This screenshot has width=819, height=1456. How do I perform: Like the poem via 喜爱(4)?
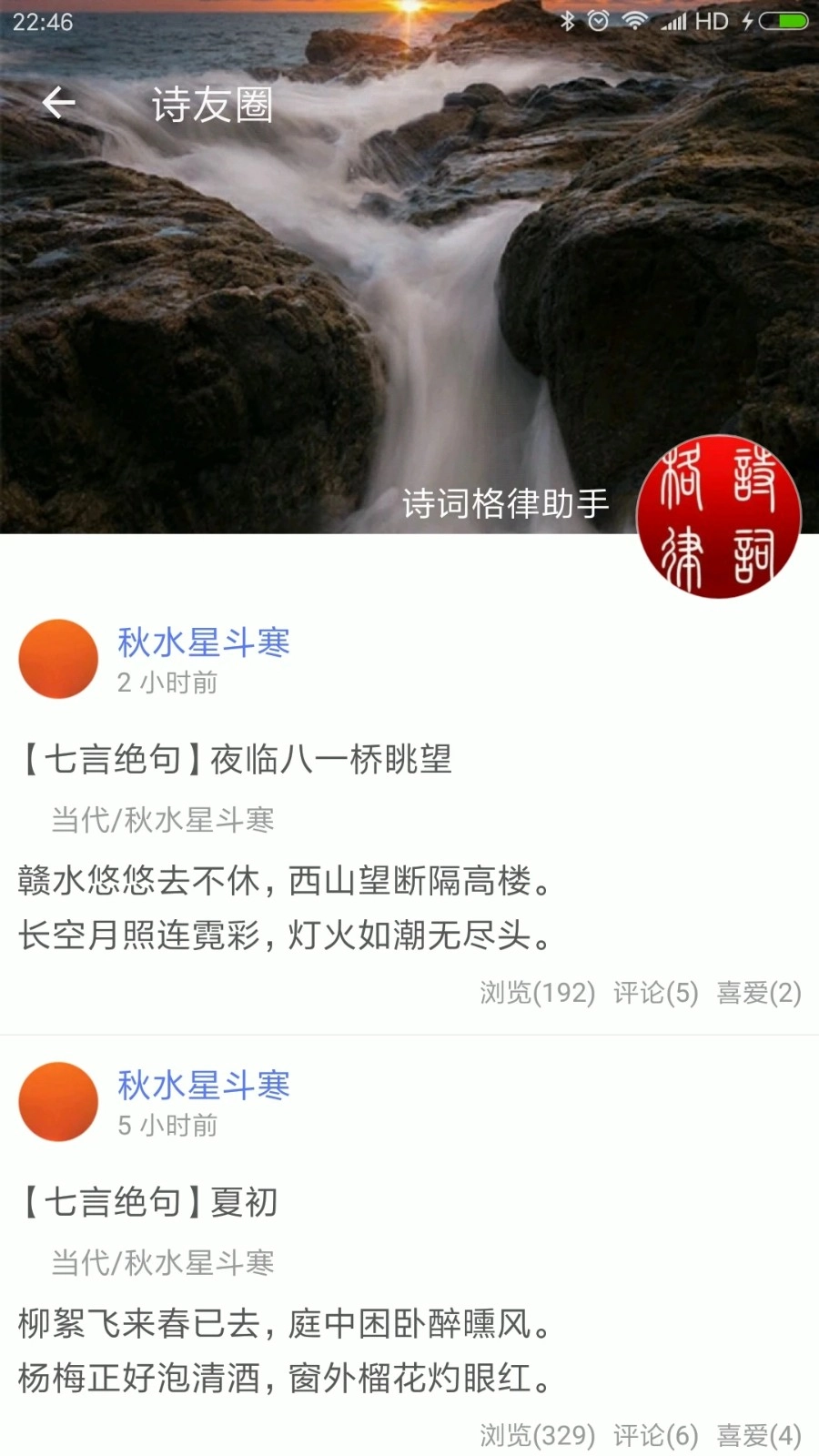pyautogui.click(x=759, y=1435)
